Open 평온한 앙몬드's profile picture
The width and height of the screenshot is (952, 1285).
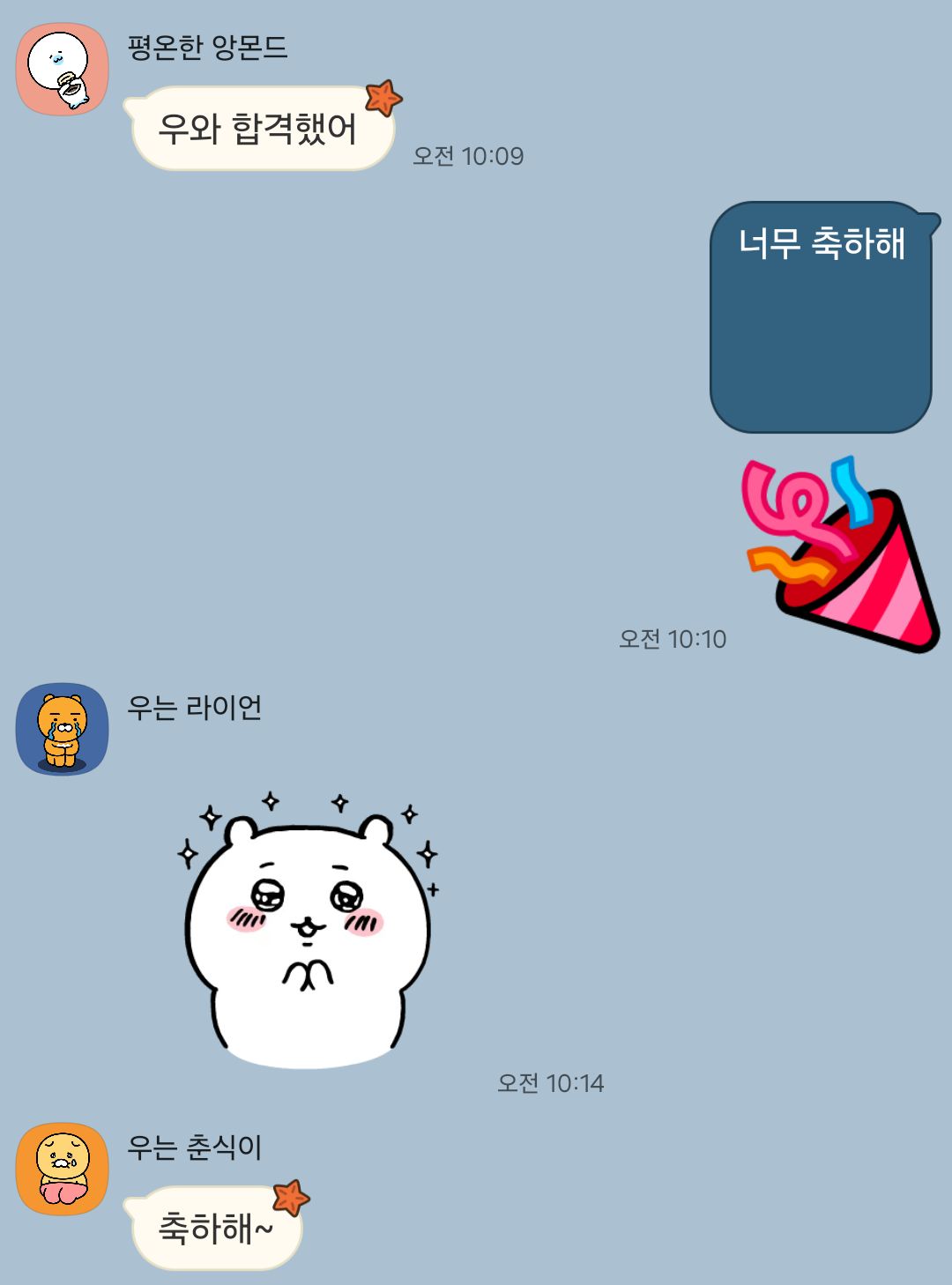click(x=62, y=69)
